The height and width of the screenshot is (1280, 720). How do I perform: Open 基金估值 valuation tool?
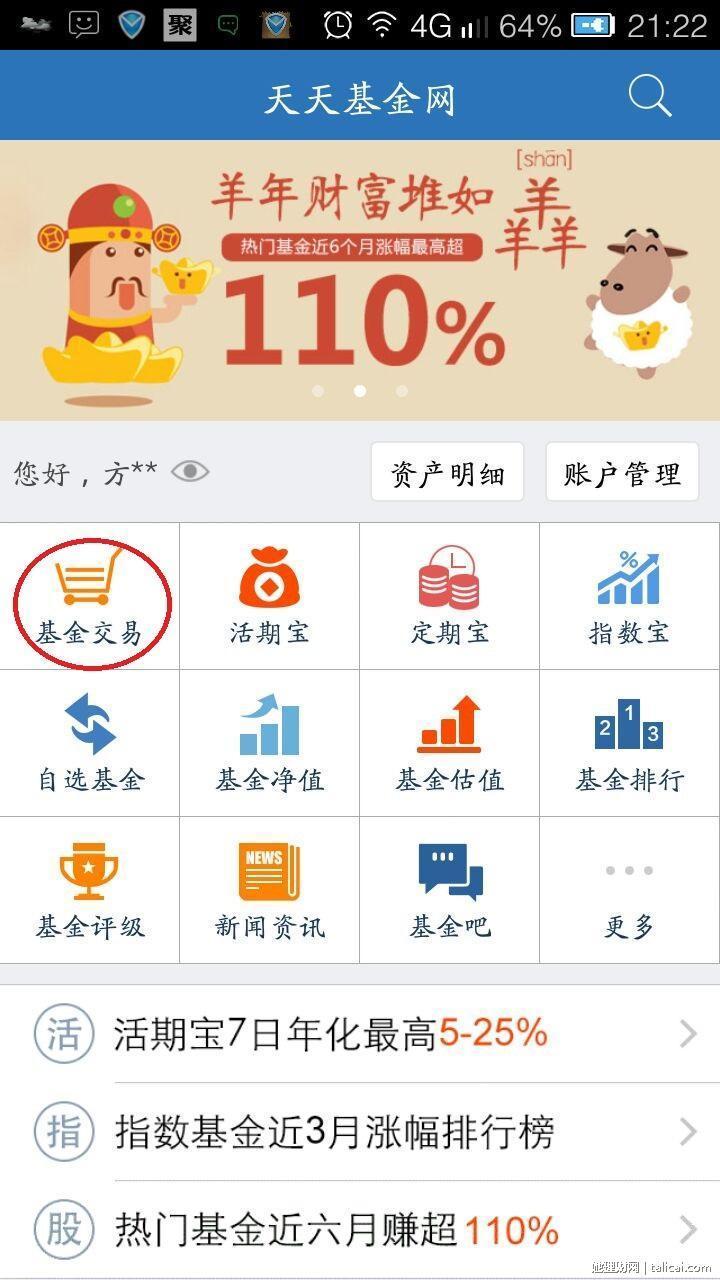(x=449, y=742)
